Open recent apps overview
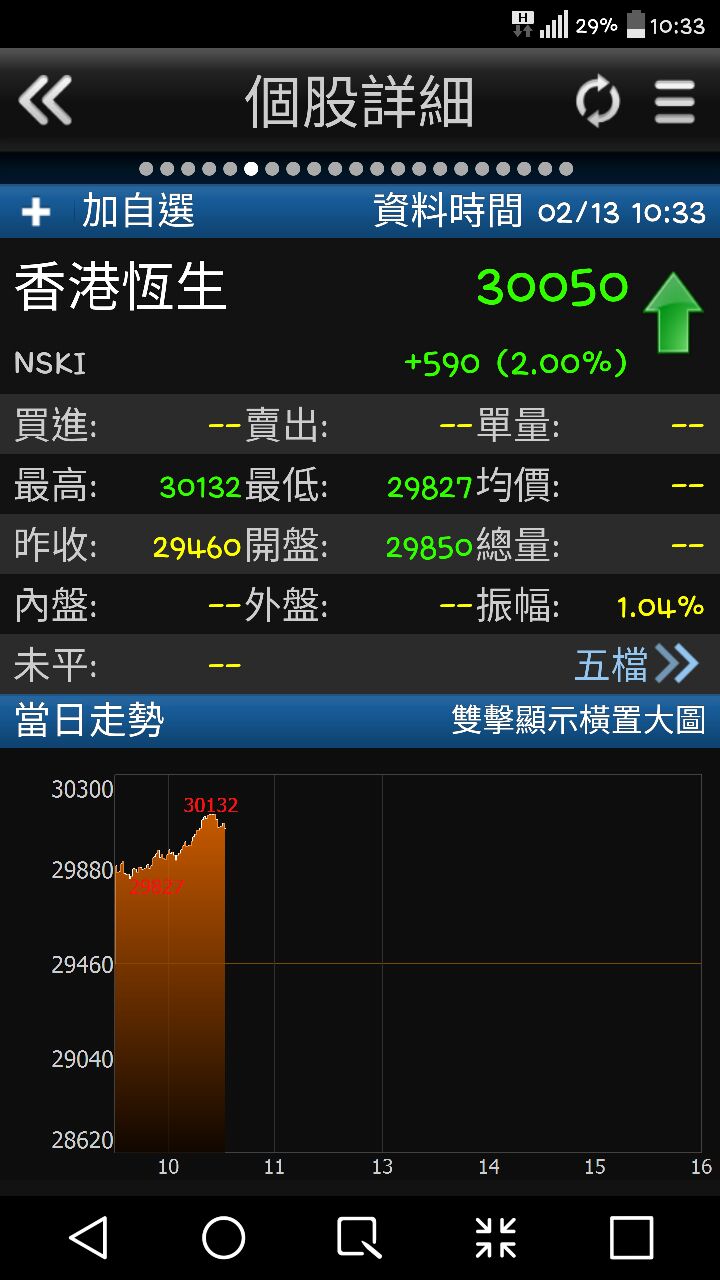The width and height of the screenshot is (720, 1280). coord(631,1238)
